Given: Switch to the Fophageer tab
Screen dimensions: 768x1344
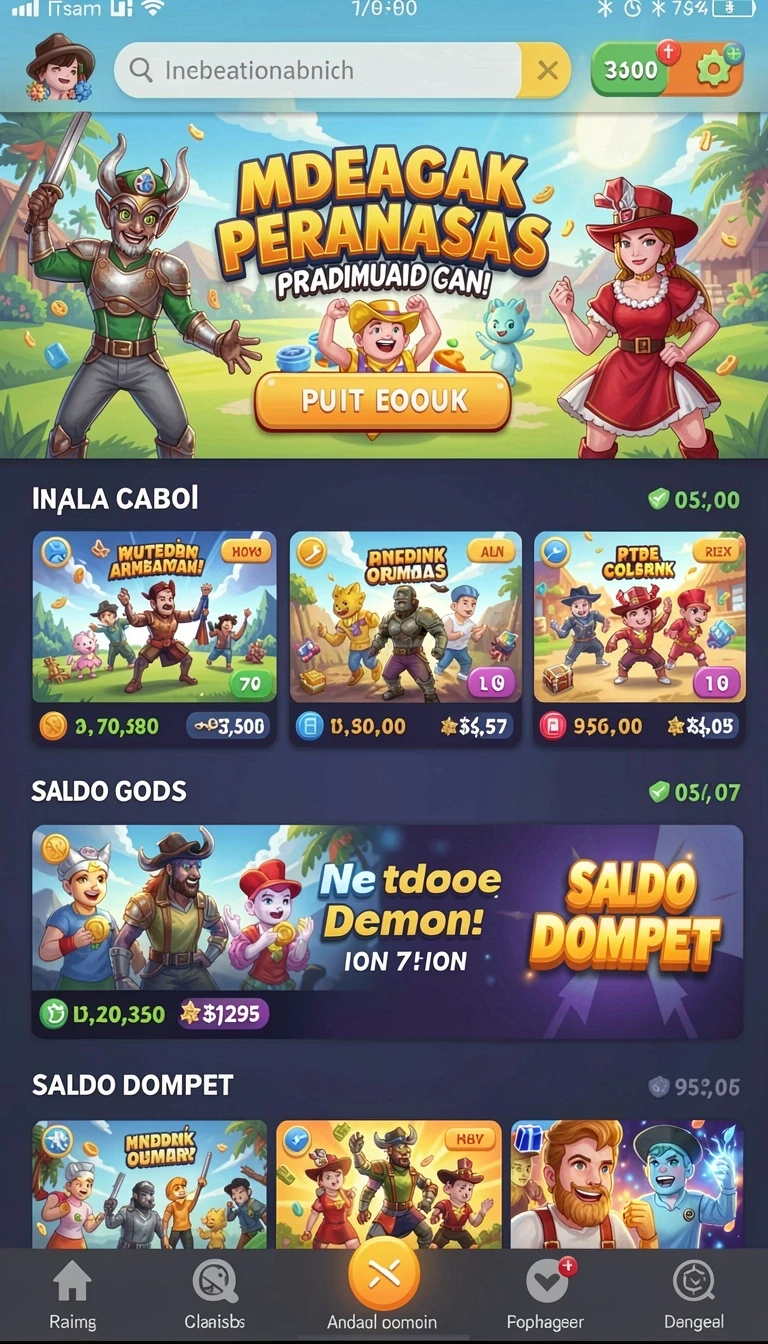Looking at the screenshot, I should tap(546, 1296).
